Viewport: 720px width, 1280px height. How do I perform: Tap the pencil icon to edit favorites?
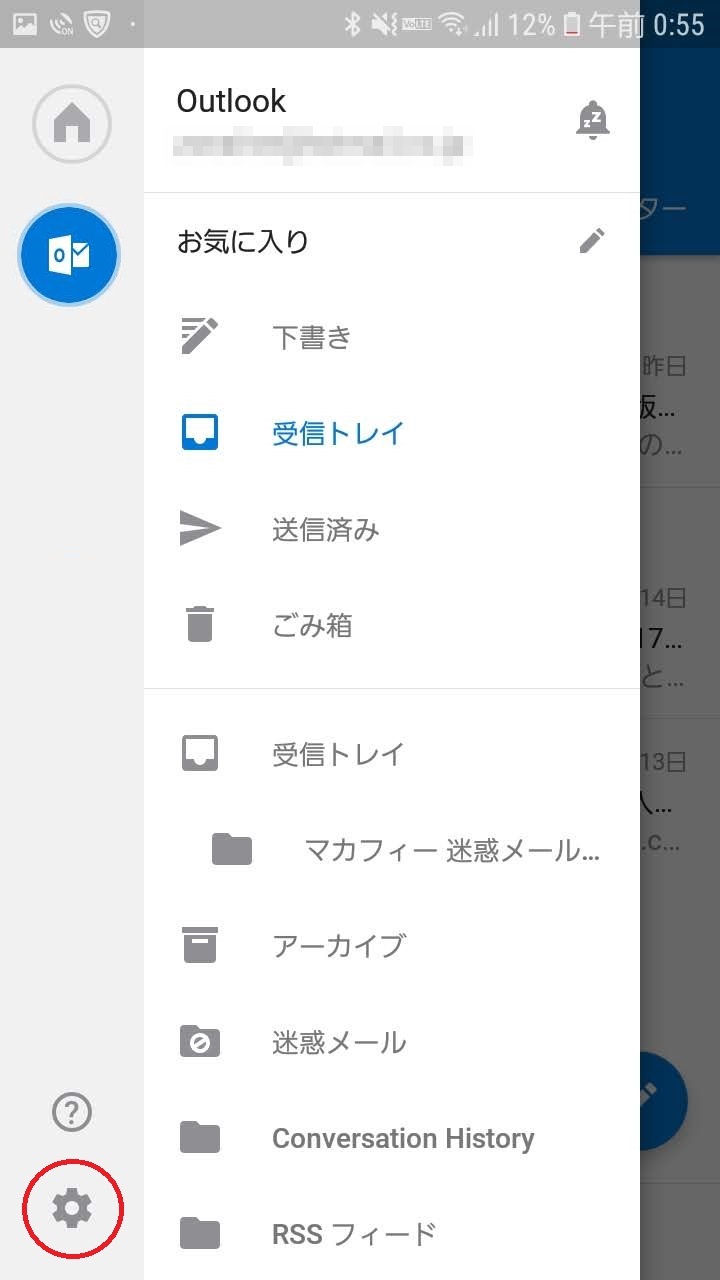coord(592,241)
